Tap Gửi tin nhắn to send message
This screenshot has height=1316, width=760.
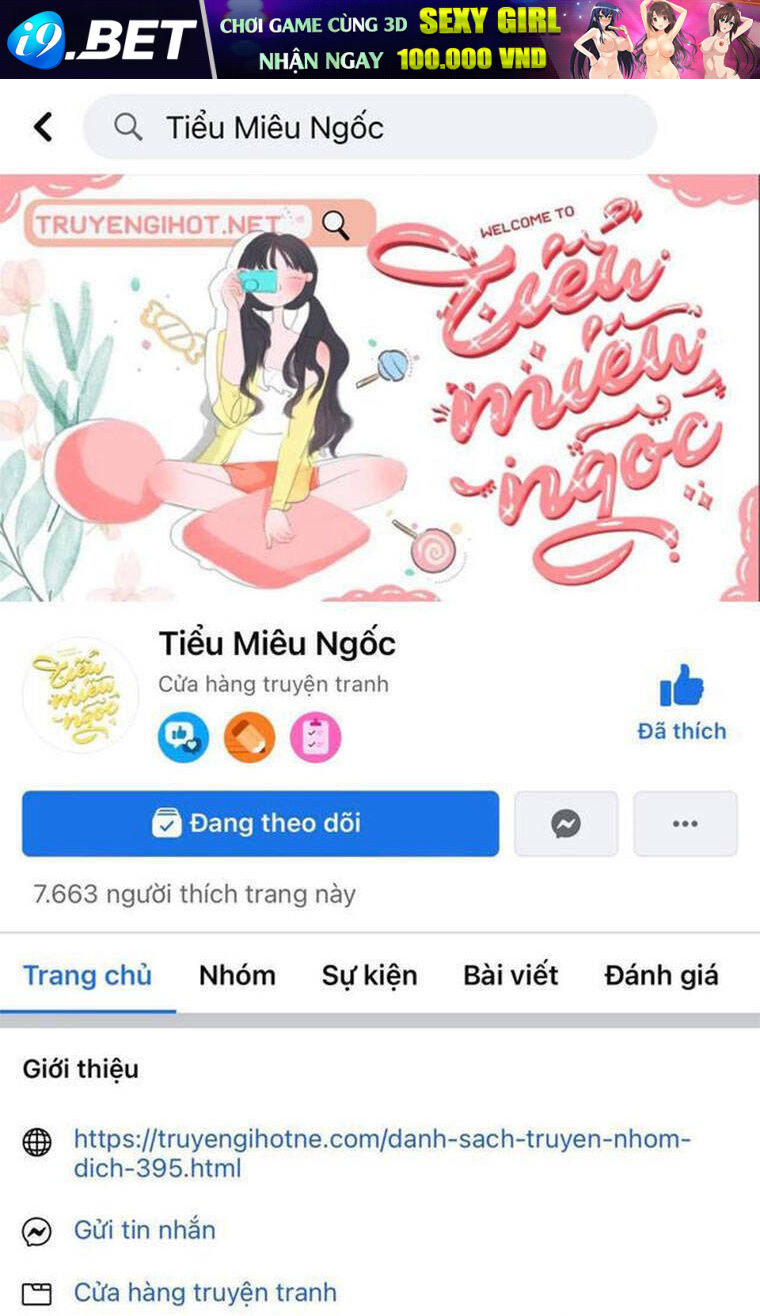pos(144,1230)
